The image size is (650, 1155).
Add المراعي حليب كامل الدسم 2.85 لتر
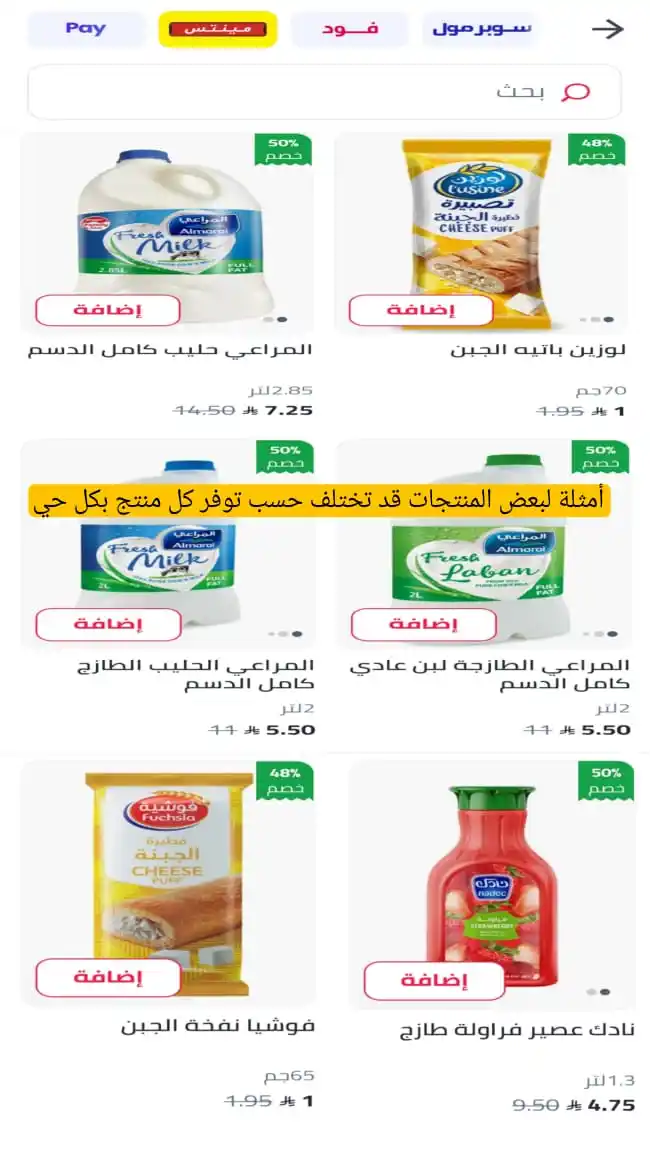tap(108, 310)
